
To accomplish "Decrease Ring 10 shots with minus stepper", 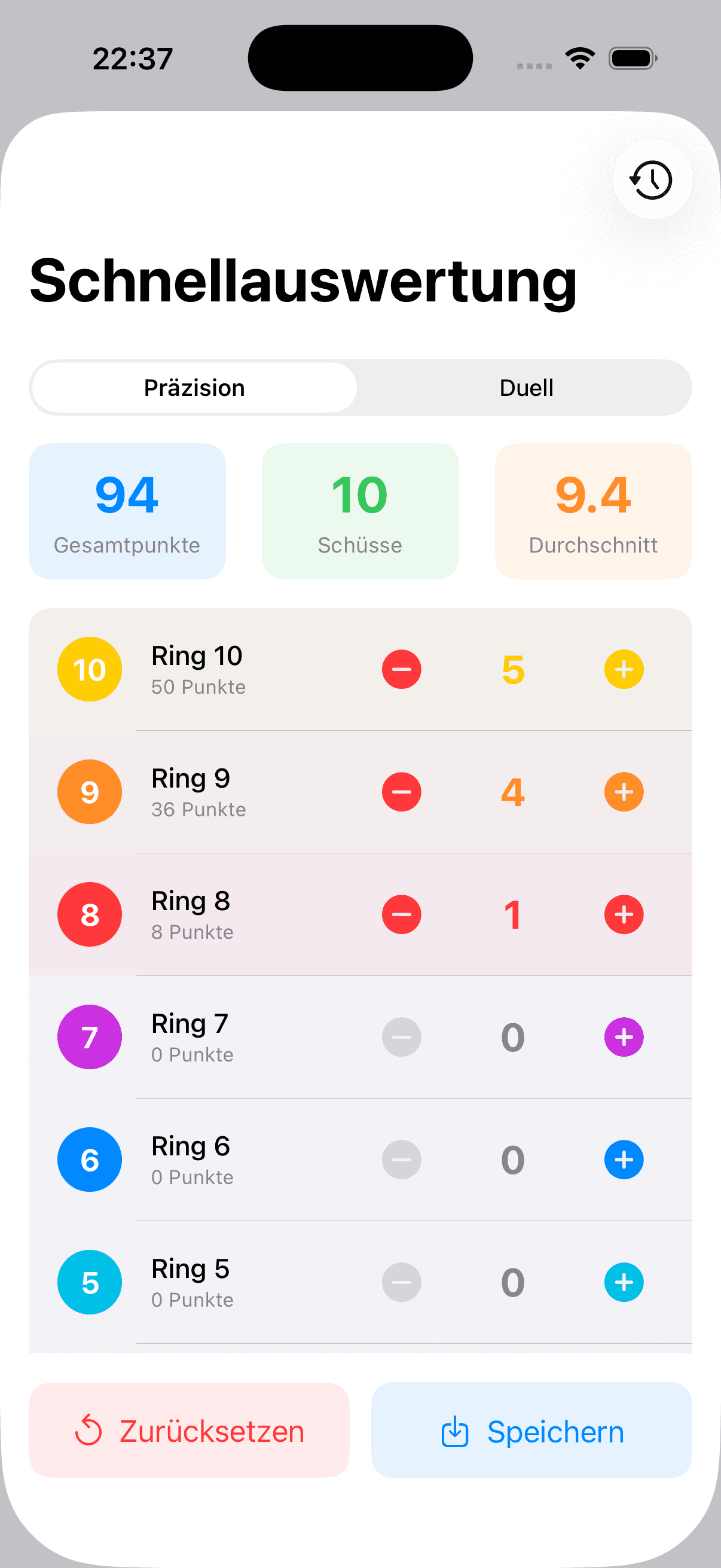I will click(x=401, y=670).
